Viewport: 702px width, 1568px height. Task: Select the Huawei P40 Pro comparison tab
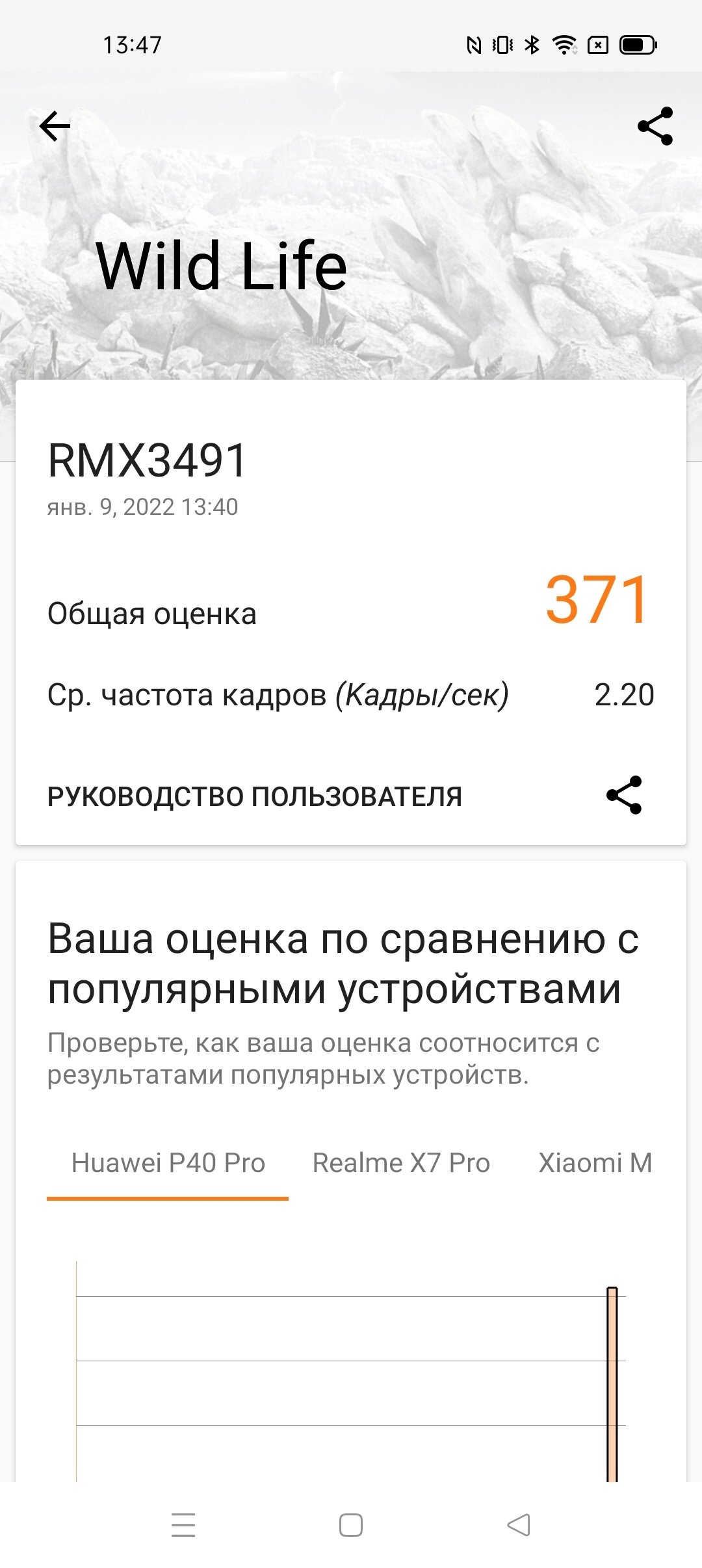tap(168, 1164)
